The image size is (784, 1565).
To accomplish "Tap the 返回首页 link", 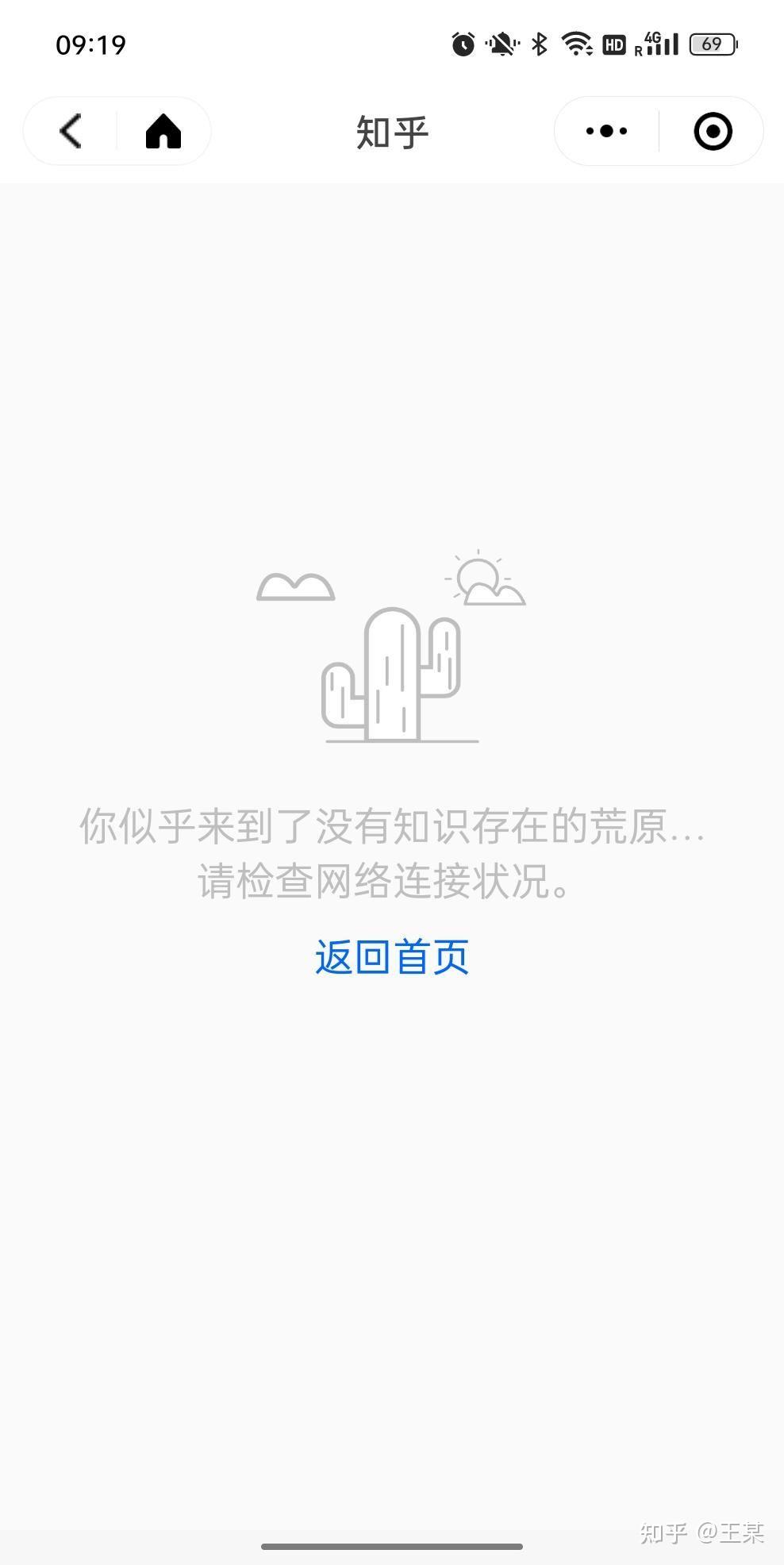I will 392,956.
